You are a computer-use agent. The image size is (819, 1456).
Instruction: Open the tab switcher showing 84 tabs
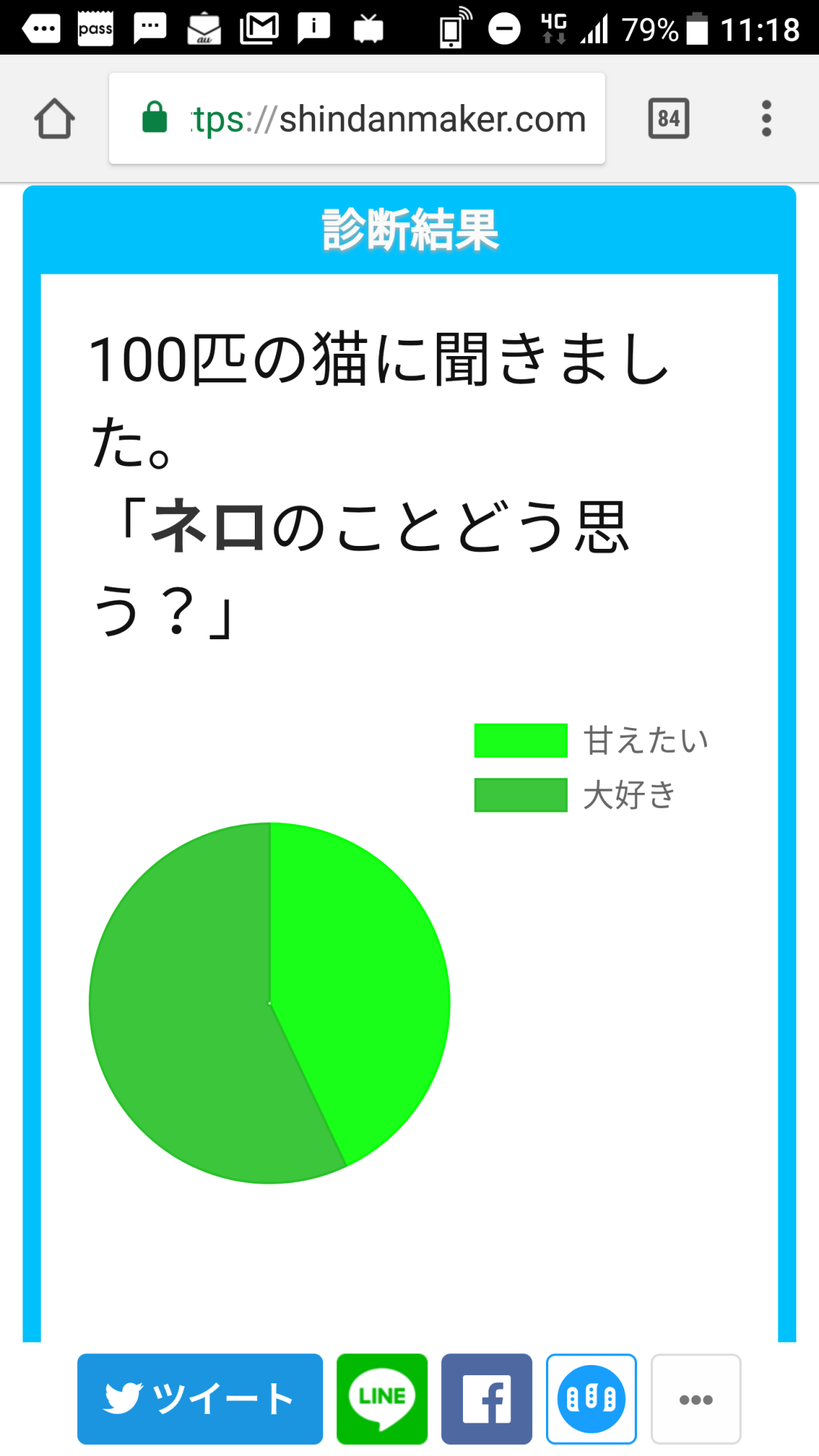[x=668, y=119]
